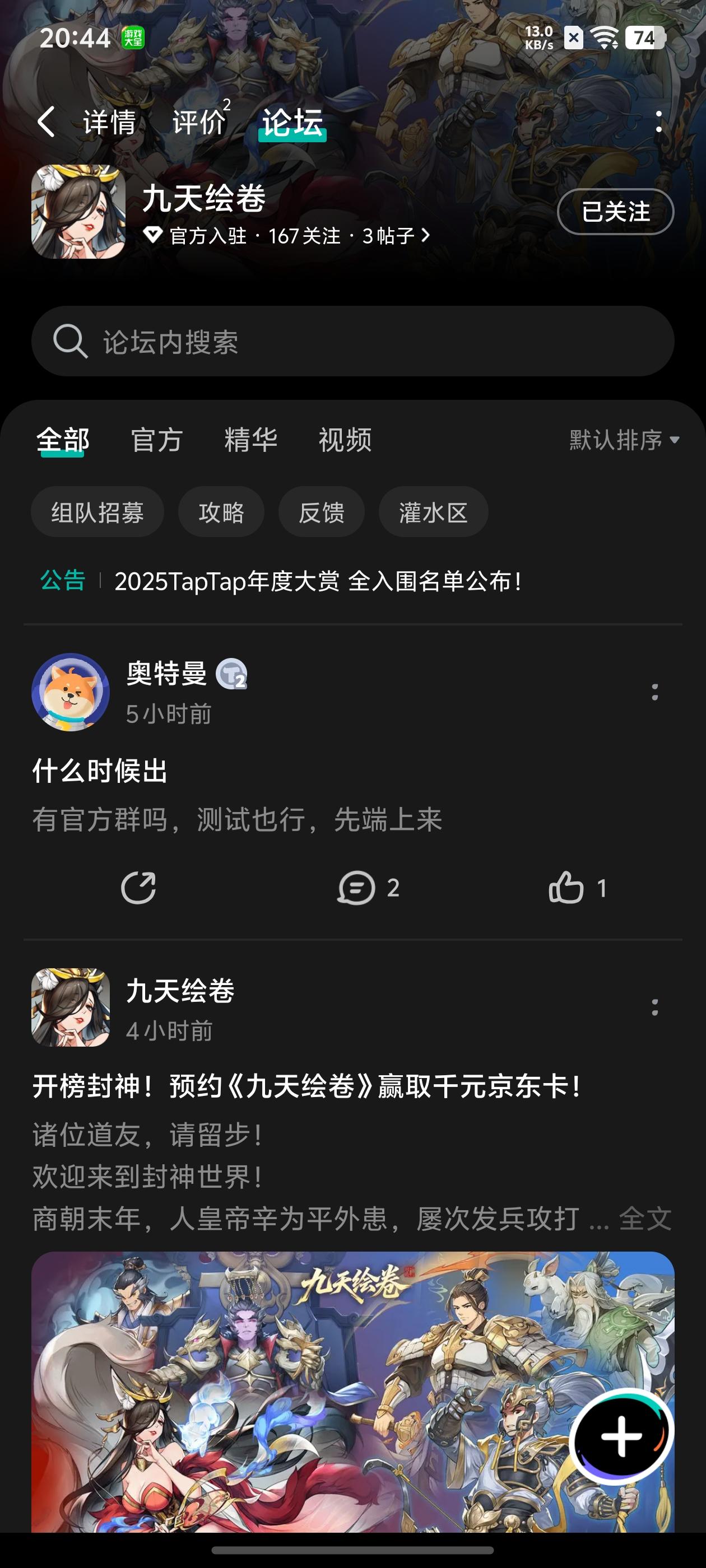Go back using the top-left arrow
706x1568 pixels.
(x=47, y=122)
